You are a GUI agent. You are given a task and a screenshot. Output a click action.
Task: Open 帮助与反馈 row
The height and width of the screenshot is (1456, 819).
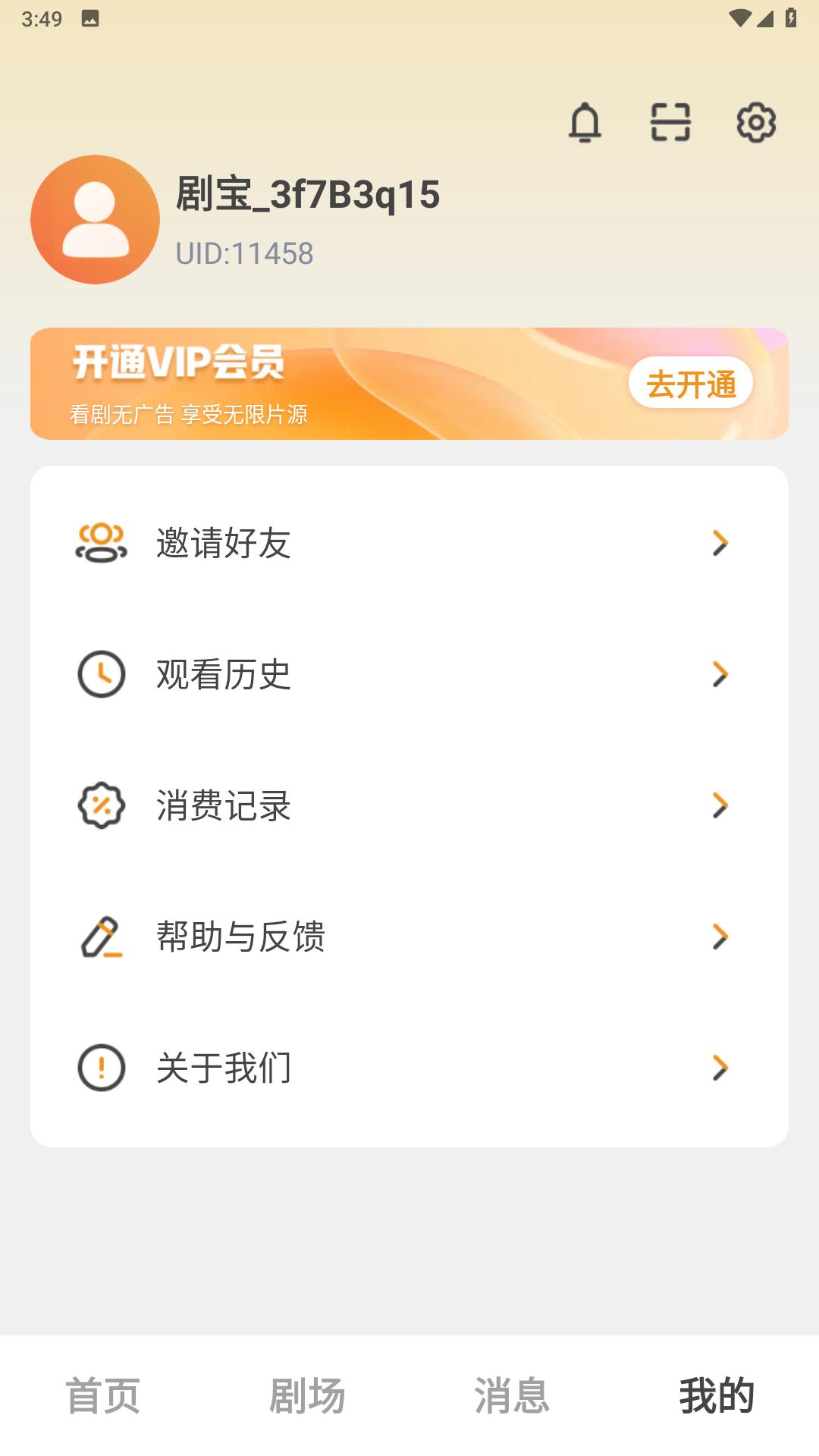pyautogui.click(x=409, y=937)
